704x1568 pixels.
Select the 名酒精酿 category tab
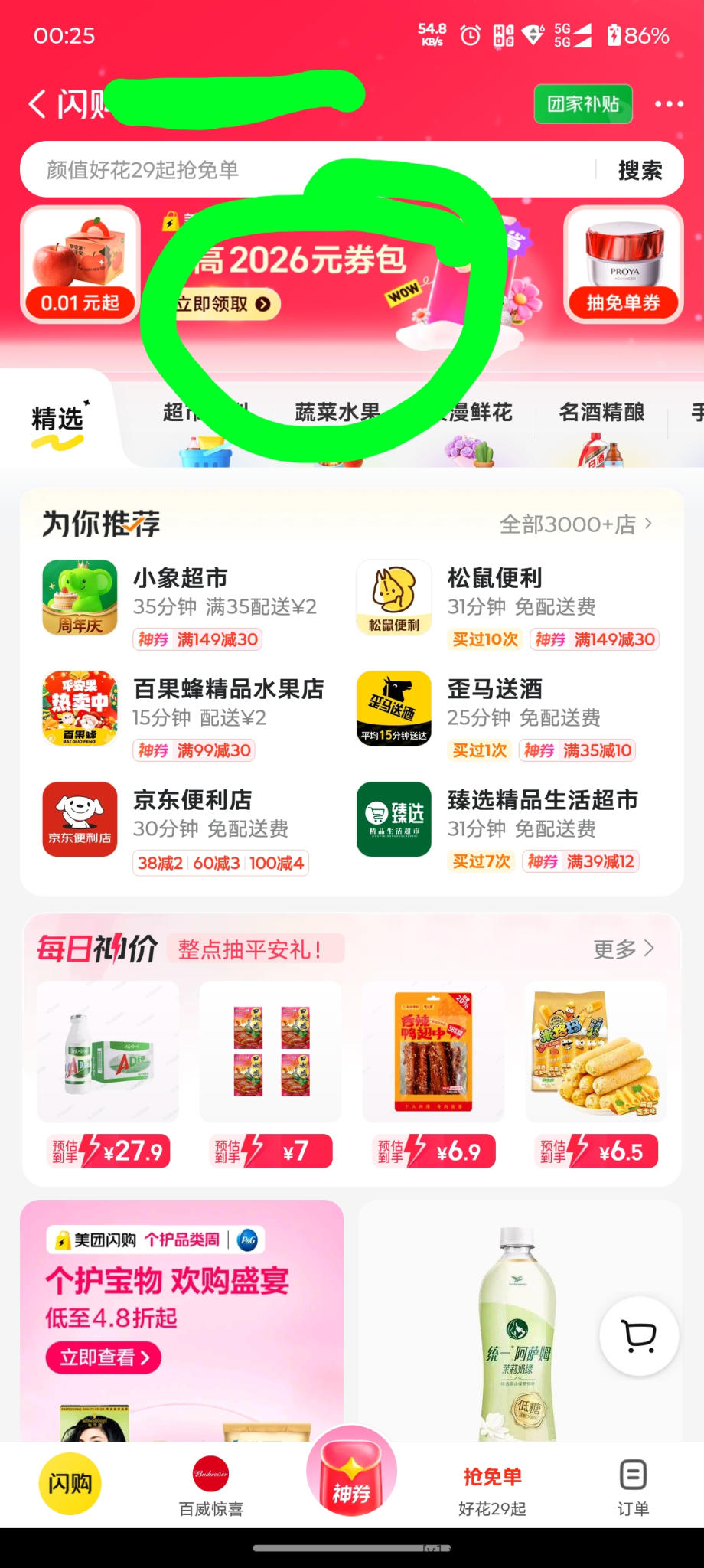pos(604,412)
